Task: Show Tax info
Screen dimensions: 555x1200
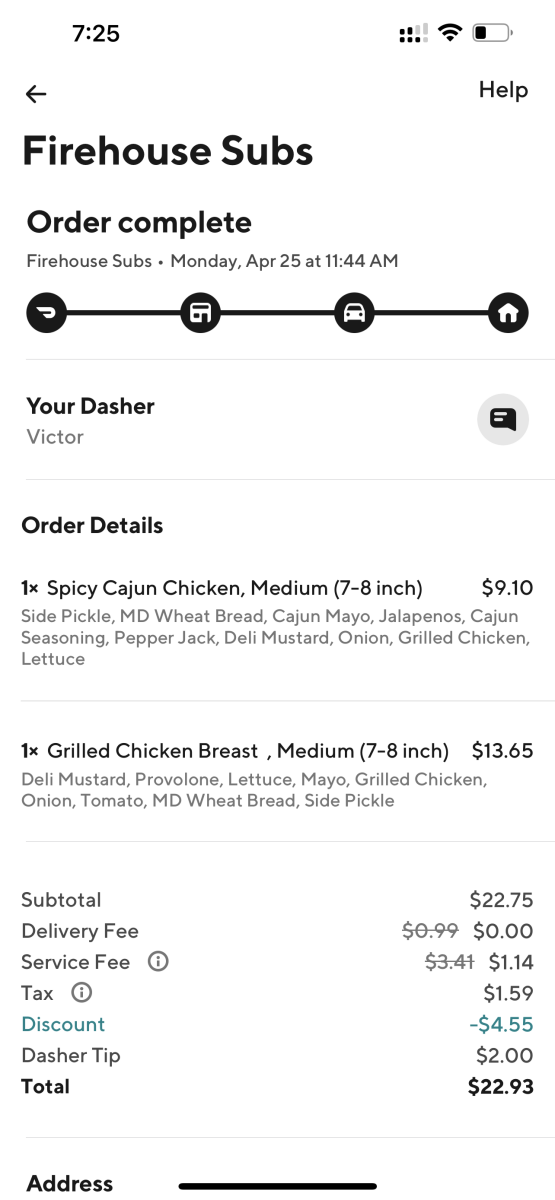Action: [x=82, y=993]
